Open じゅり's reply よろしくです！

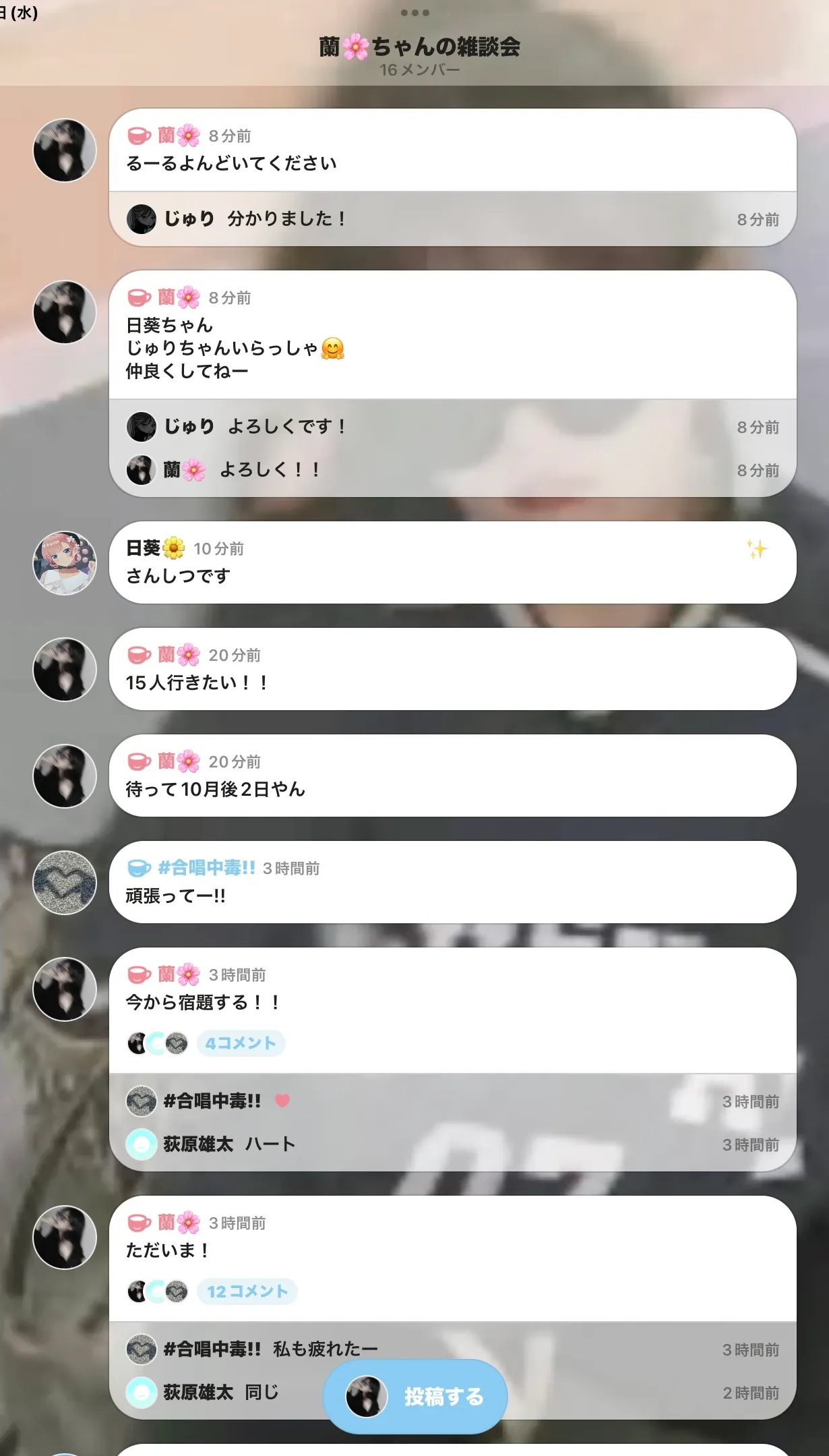453,427
